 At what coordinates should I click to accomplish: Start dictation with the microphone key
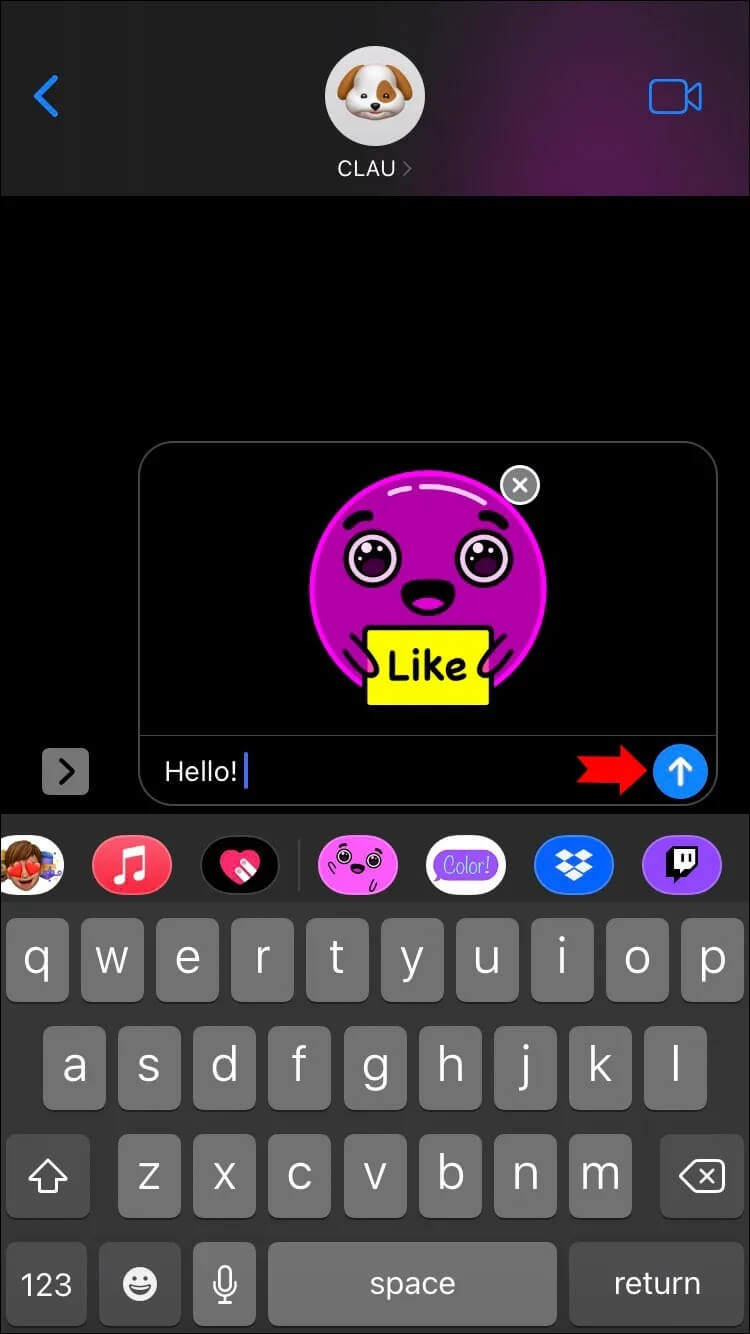[226, 1283]
